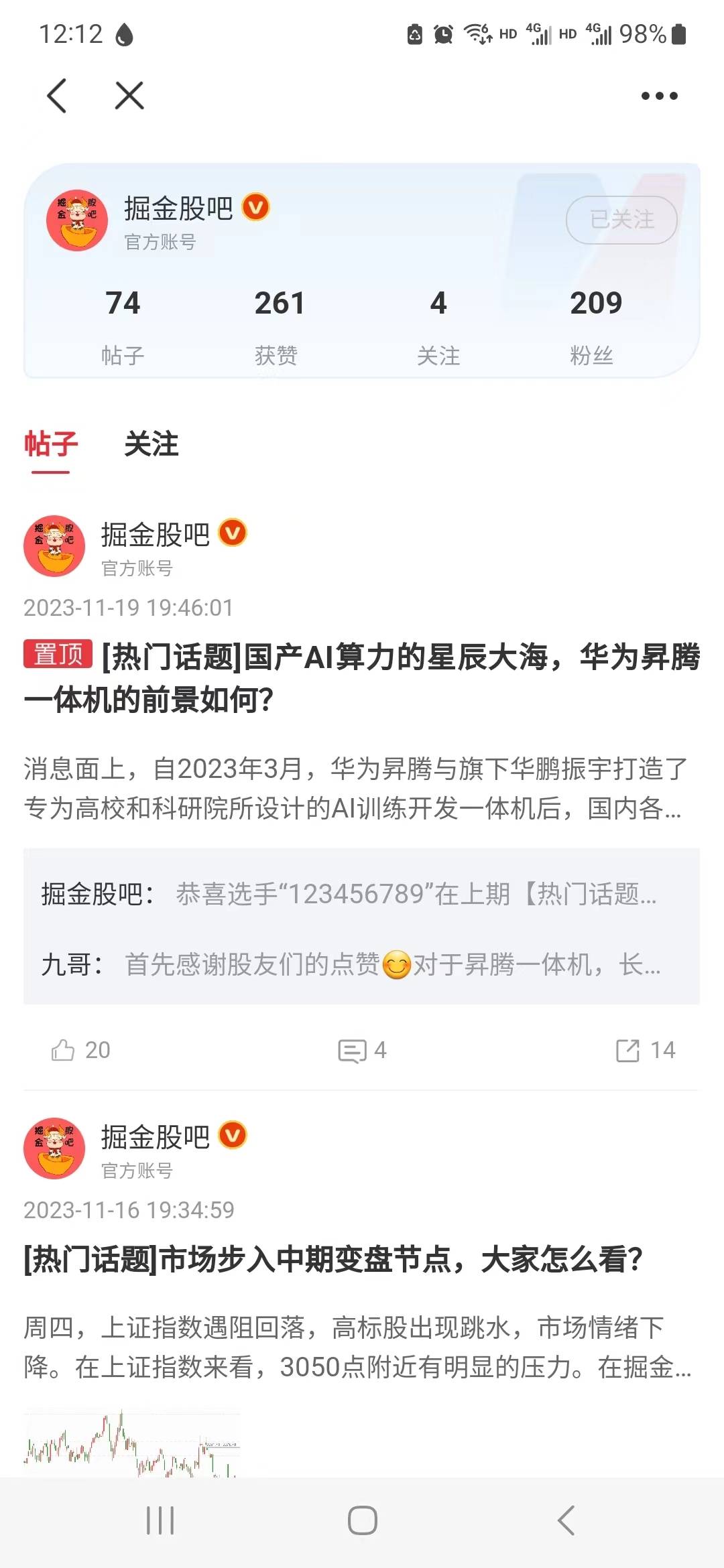724x1568 pixels.
Task: Open the three-dot overflow menu
Action: tap(659, 96)
